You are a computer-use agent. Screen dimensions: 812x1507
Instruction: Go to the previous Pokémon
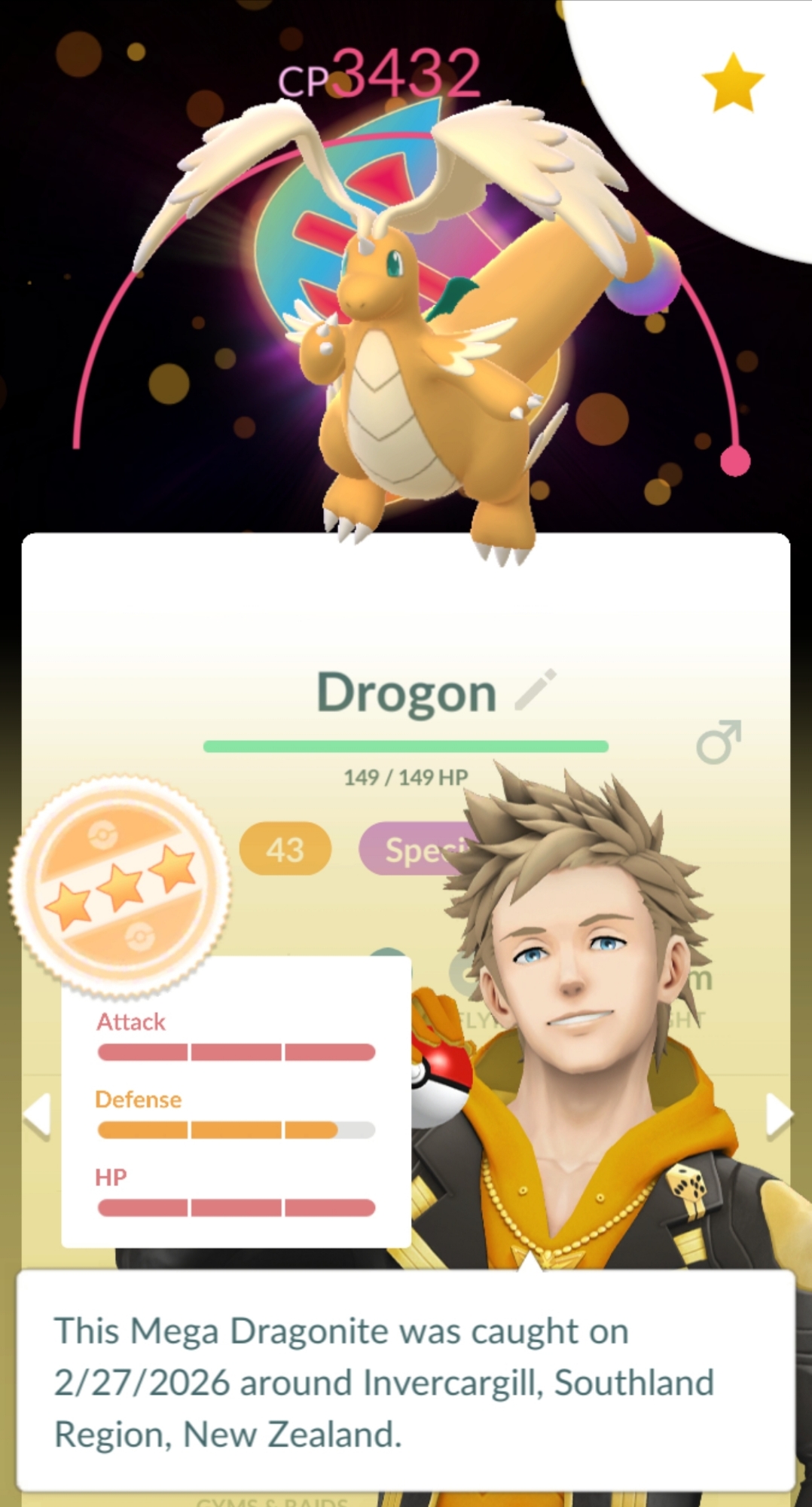click(37, 1114)
